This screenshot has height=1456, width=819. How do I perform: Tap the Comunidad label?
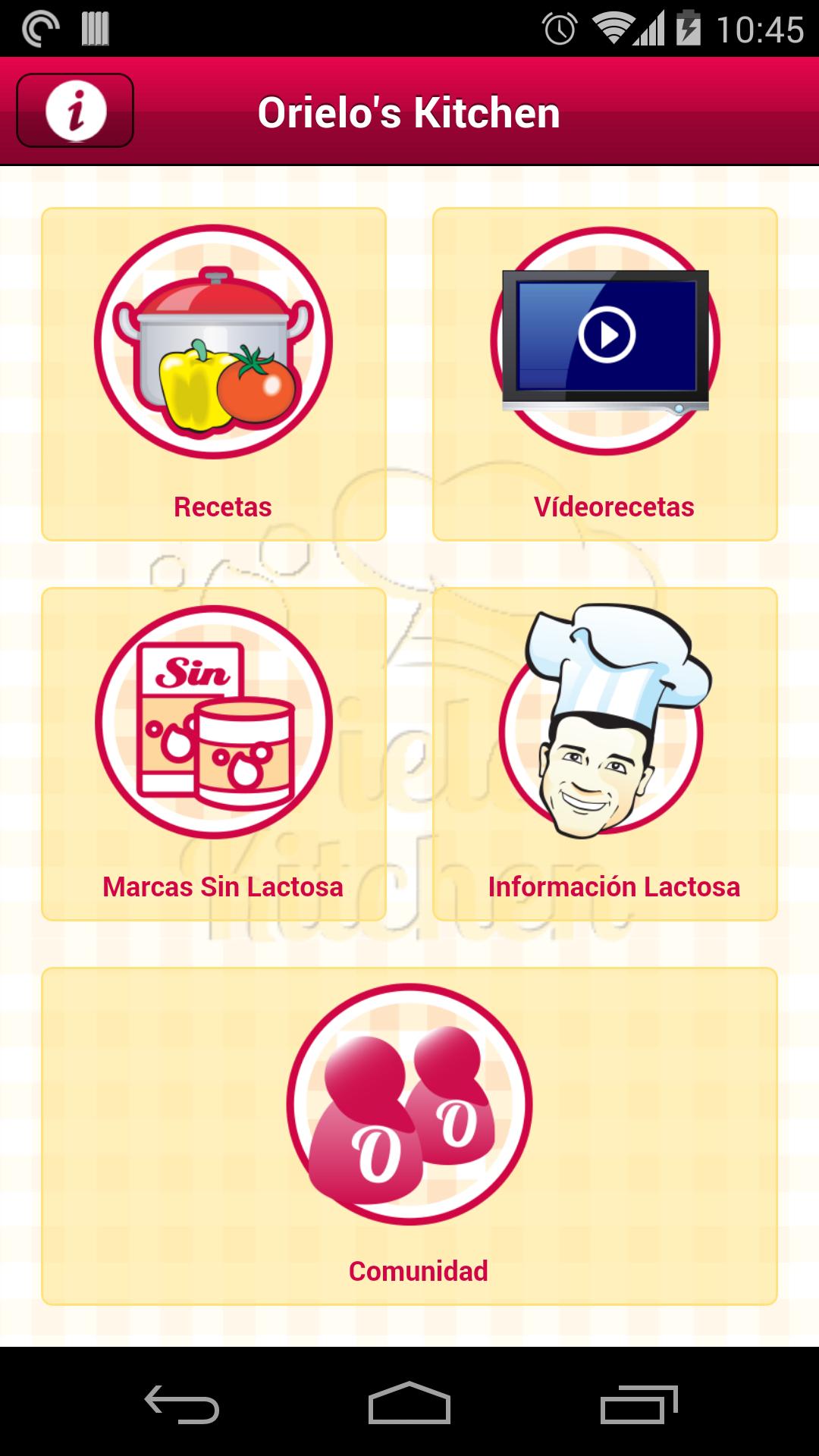[x=416, y=1271]
